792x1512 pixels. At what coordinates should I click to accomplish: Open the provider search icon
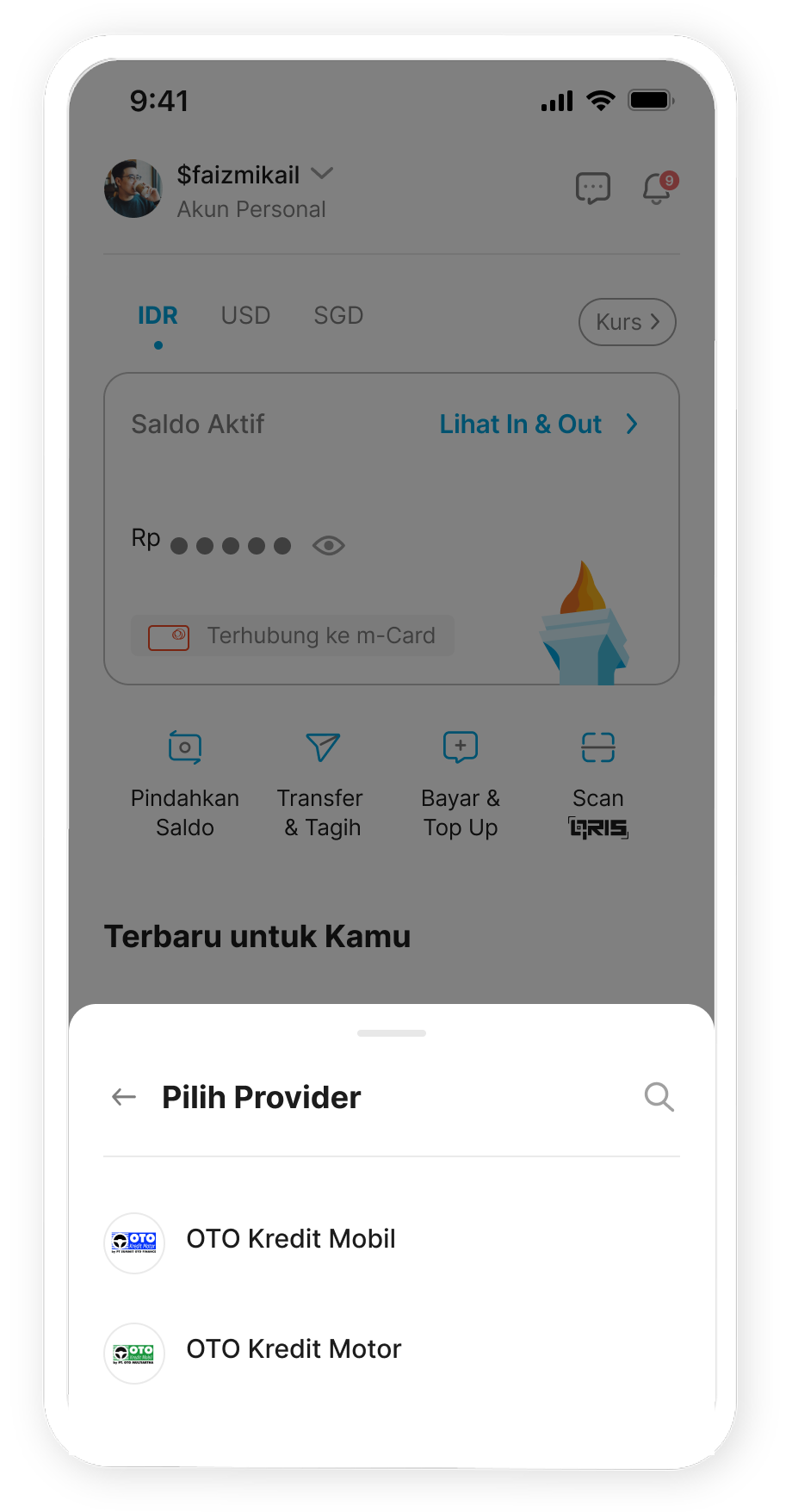[659, 1097]
